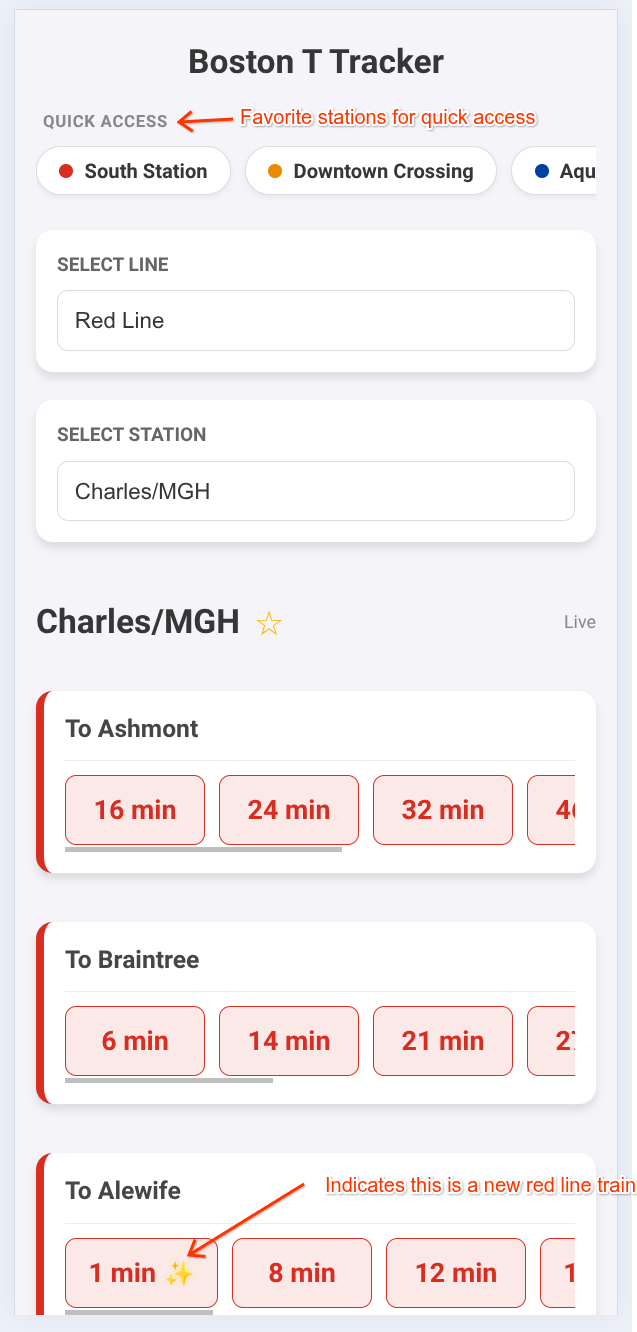Open the Select Line dropdown
Image resolution: width=637 pixels, height=1332 pixels.
(x=315, y=321)
